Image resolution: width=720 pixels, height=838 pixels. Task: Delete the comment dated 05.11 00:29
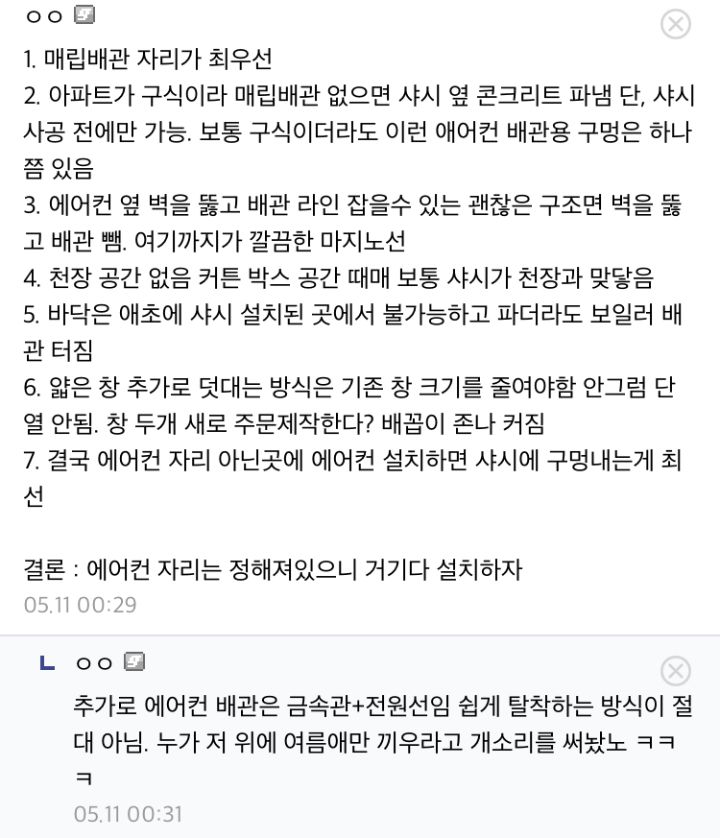click(x=676, y=24)
